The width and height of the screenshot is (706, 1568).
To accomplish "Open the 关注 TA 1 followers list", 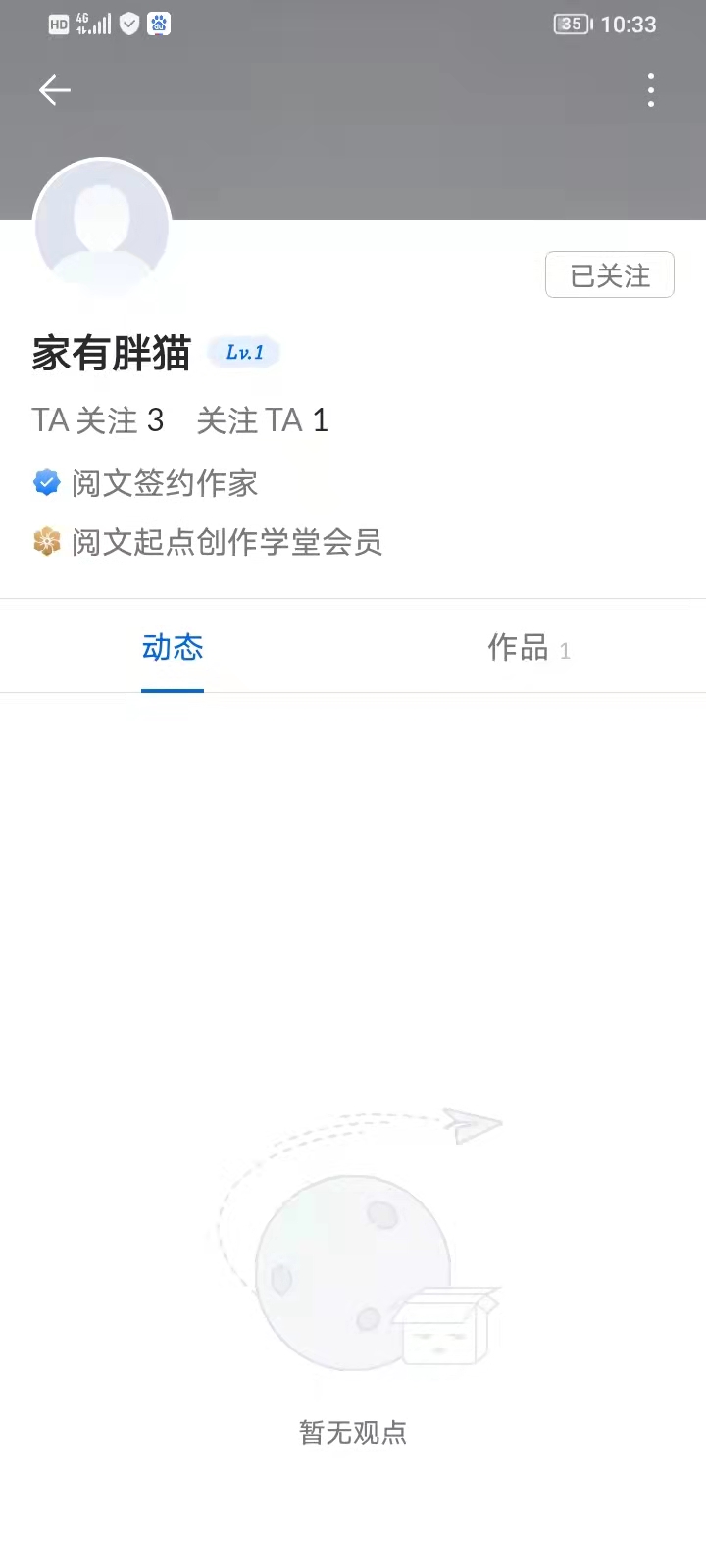I will tap(262, 420).
